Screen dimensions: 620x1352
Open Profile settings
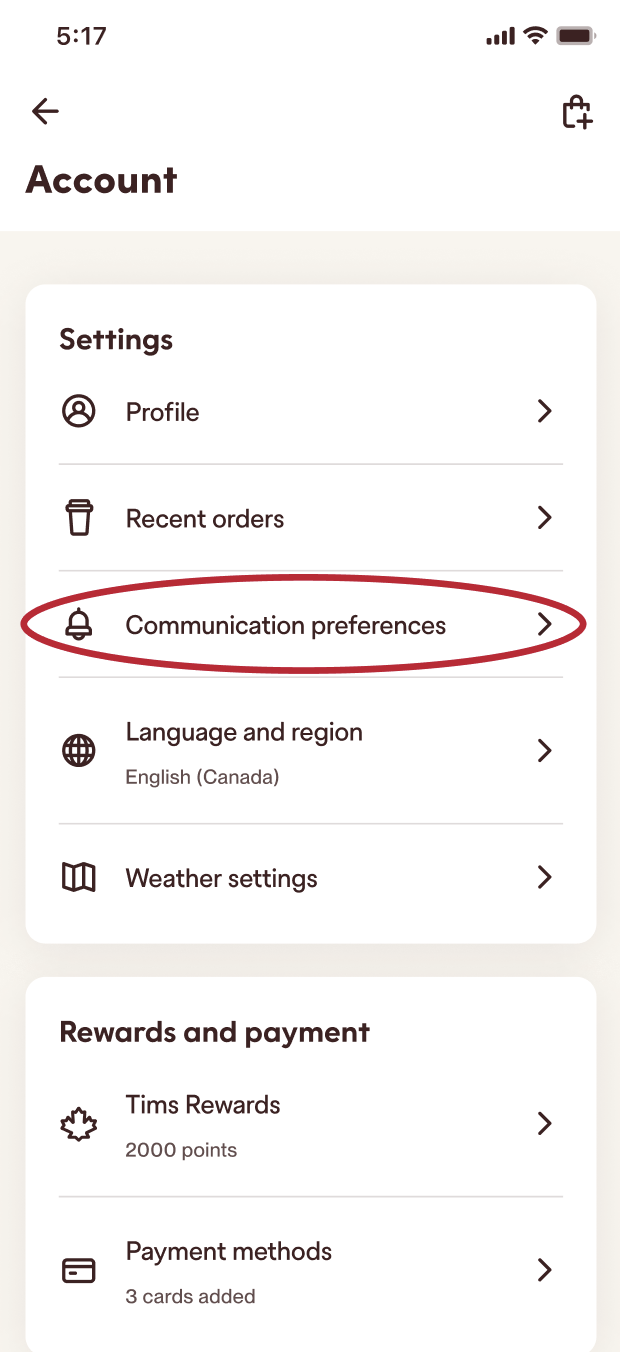click(310, 412)
